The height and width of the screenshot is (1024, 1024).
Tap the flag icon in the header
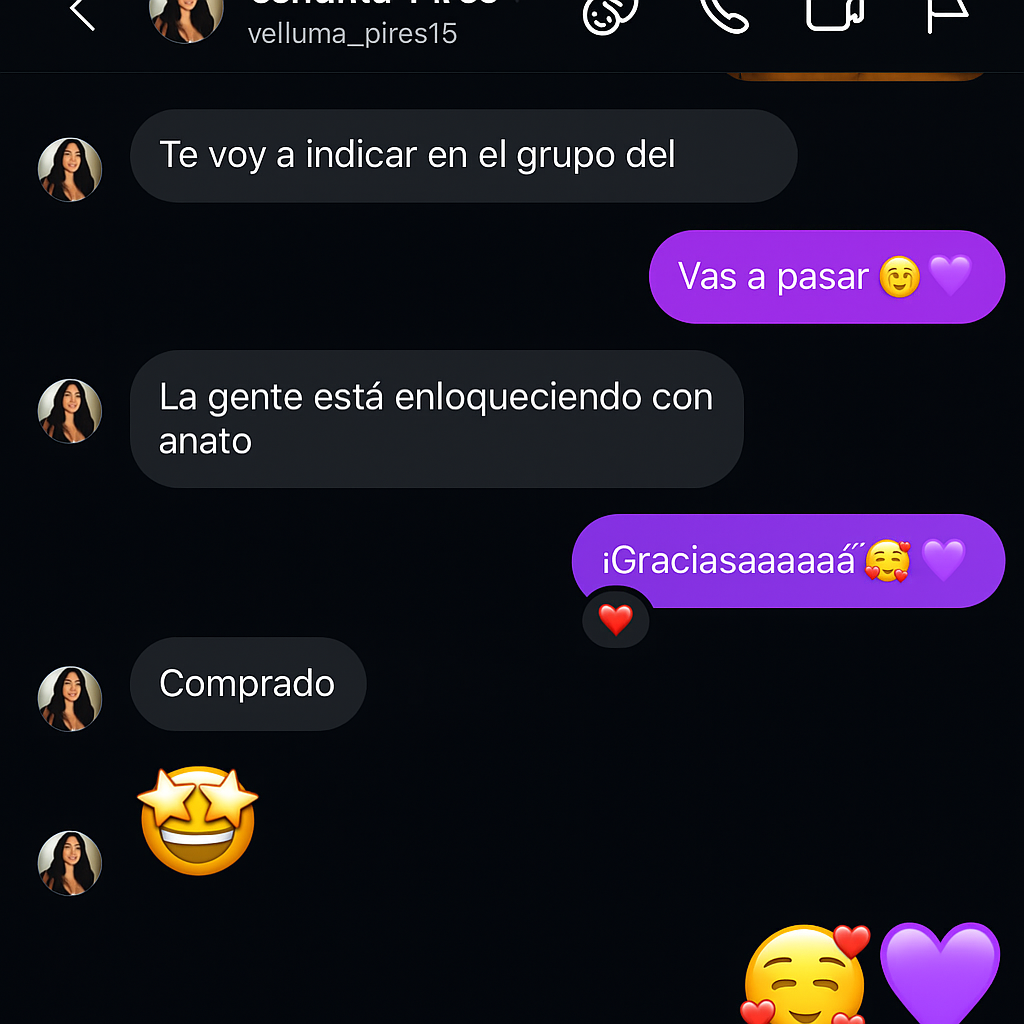(x=945, y=14)
